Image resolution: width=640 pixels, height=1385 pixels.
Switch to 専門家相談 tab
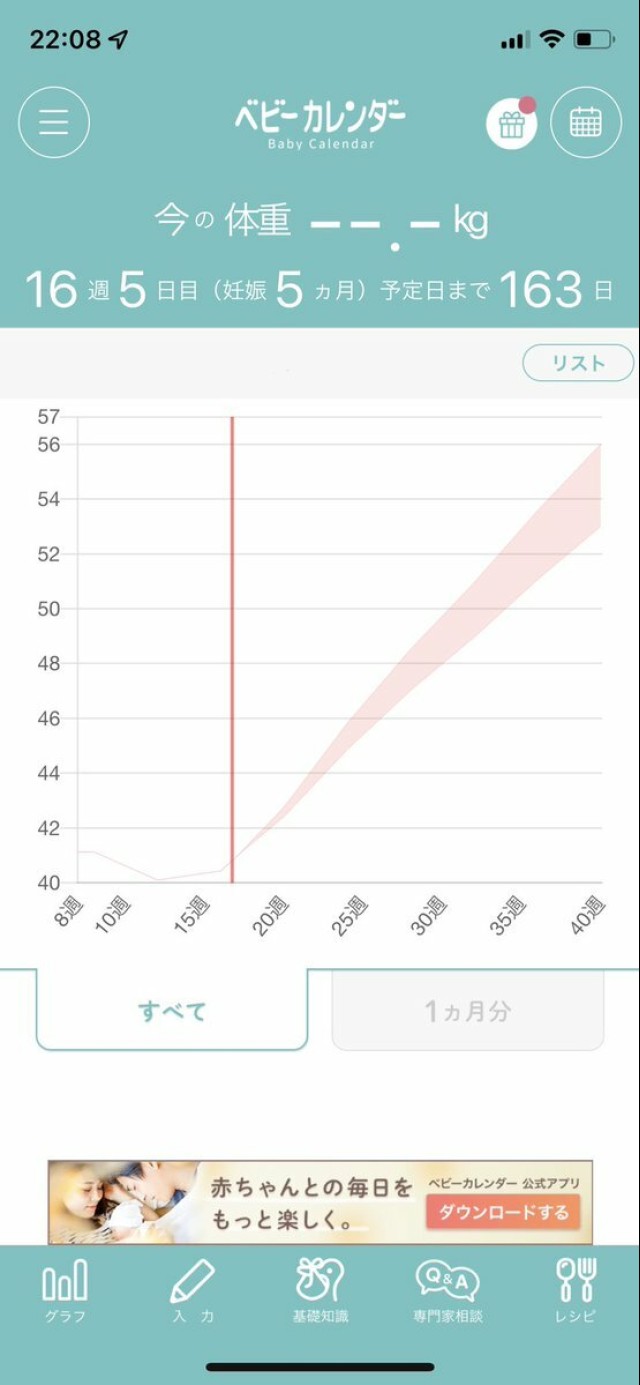[447, 1291]
